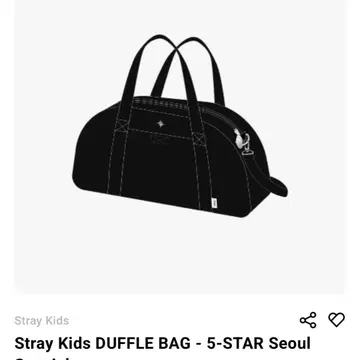Image resolution: width=360 pixels, height=360 pixels.
Task: Add the duffle bag to wishlist
Action: (x=336, y=320)
